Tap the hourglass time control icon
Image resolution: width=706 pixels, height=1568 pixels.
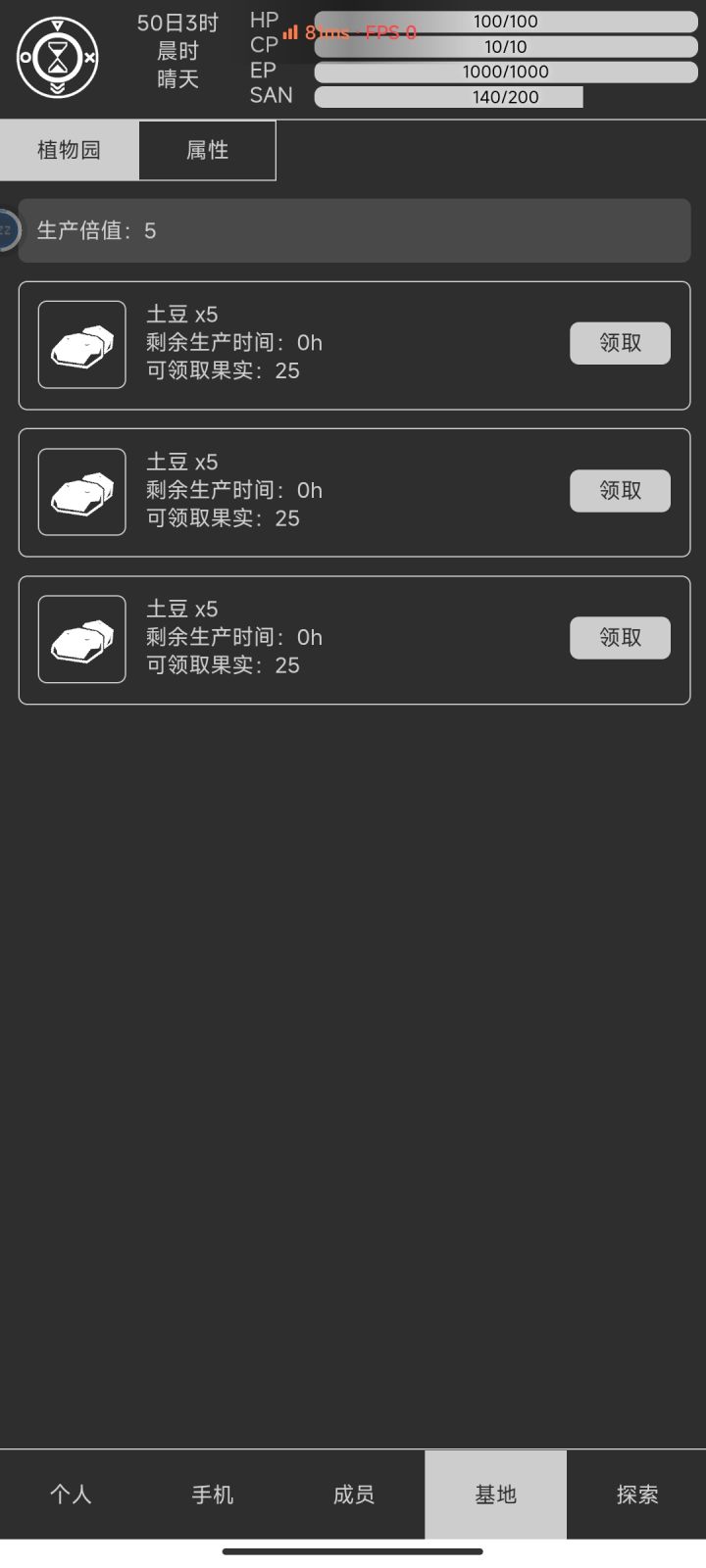click(58, 58)
